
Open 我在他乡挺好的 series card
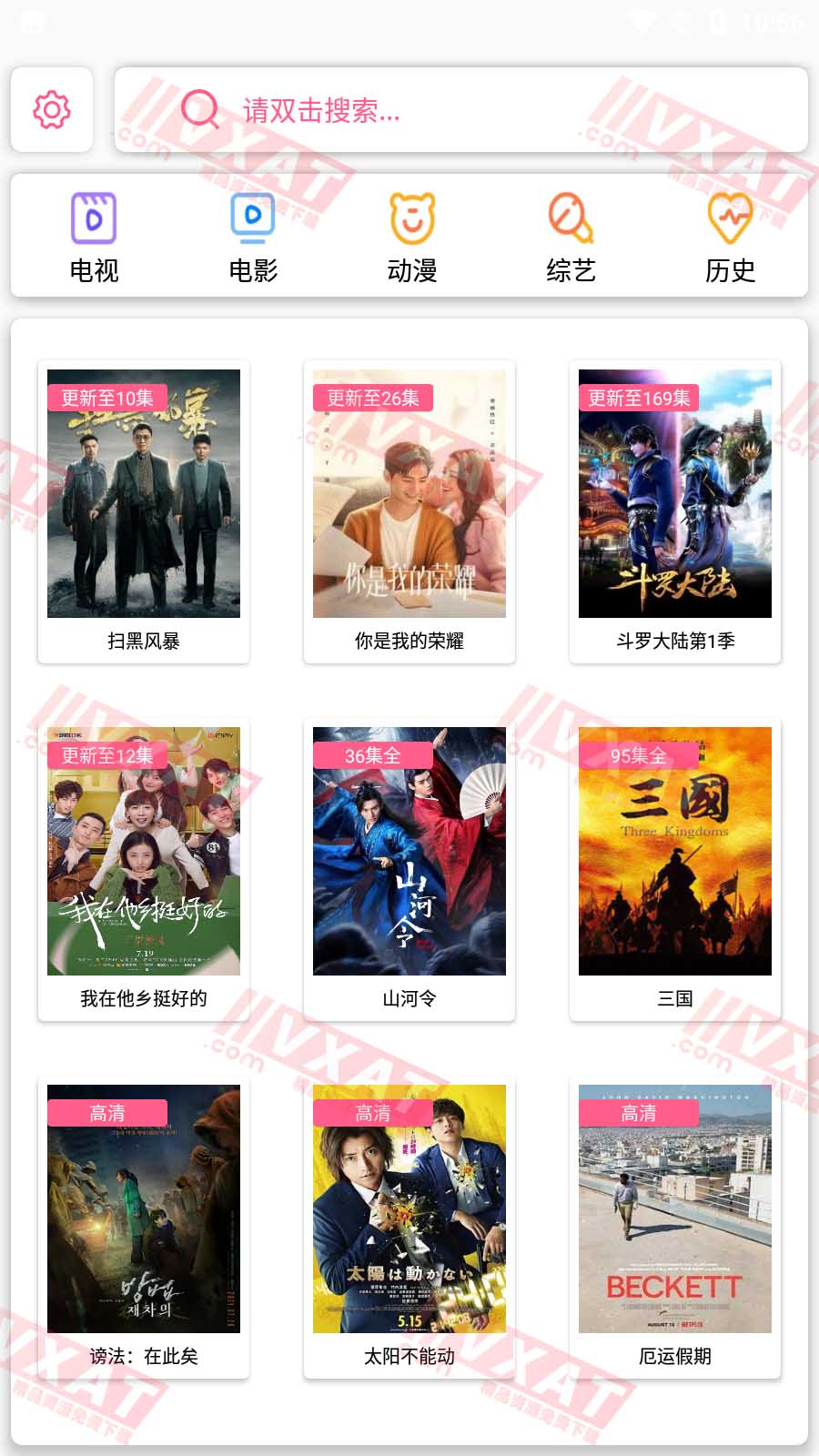[144, 869]
